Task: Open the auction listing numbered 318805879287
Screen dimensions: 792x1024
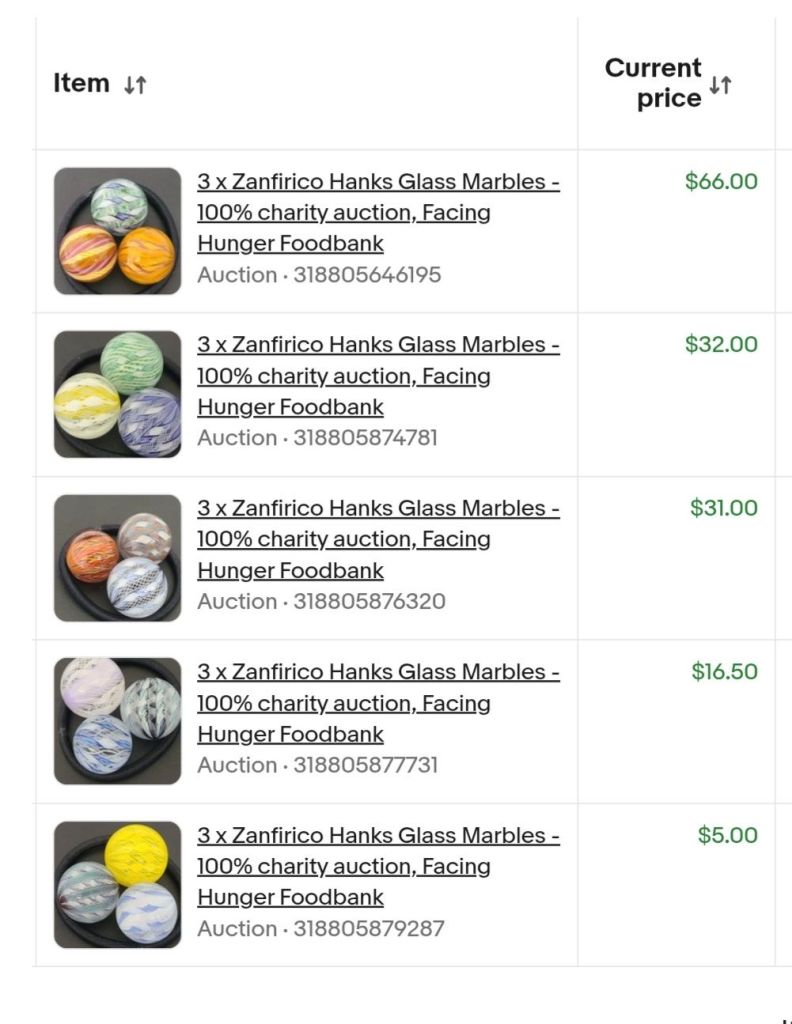Action: (x=378, y=866)
